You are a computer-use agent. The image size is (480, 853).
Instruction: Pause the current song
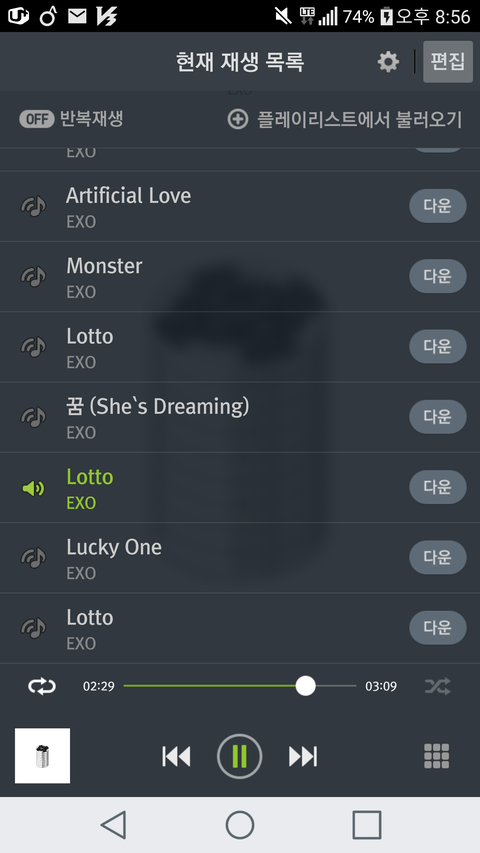tap(239, 756)
